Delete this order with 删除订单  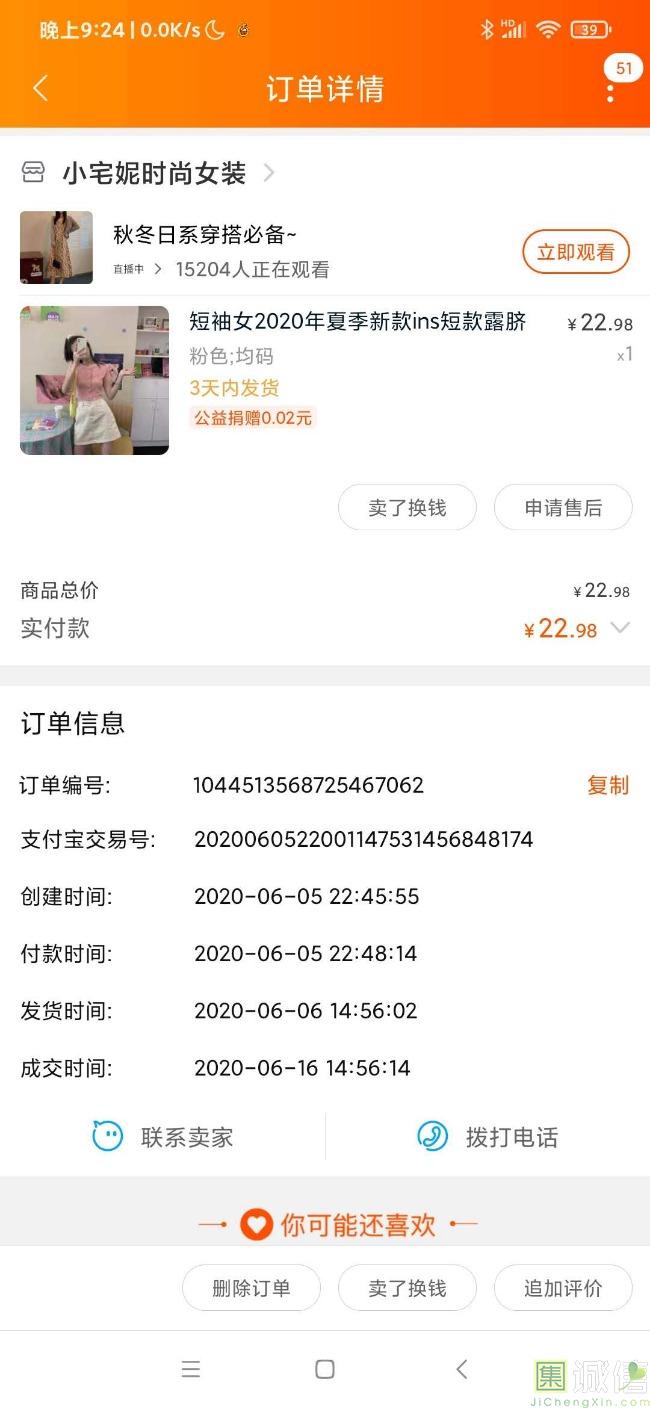pyautogui.click(x=251, y=1288)
